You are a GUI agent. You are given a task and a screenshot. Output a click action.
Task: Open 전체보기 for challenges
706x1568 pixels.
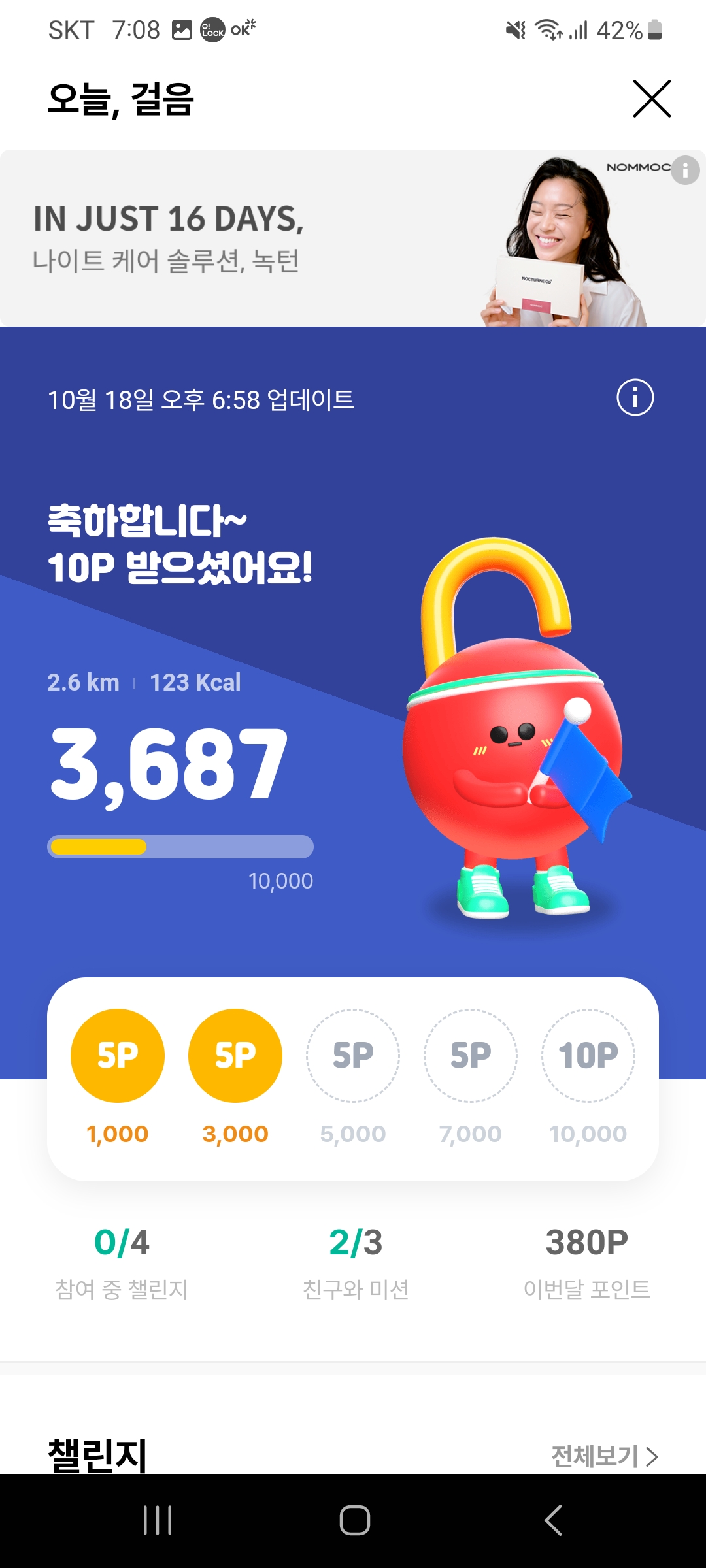pos(605,1456)
